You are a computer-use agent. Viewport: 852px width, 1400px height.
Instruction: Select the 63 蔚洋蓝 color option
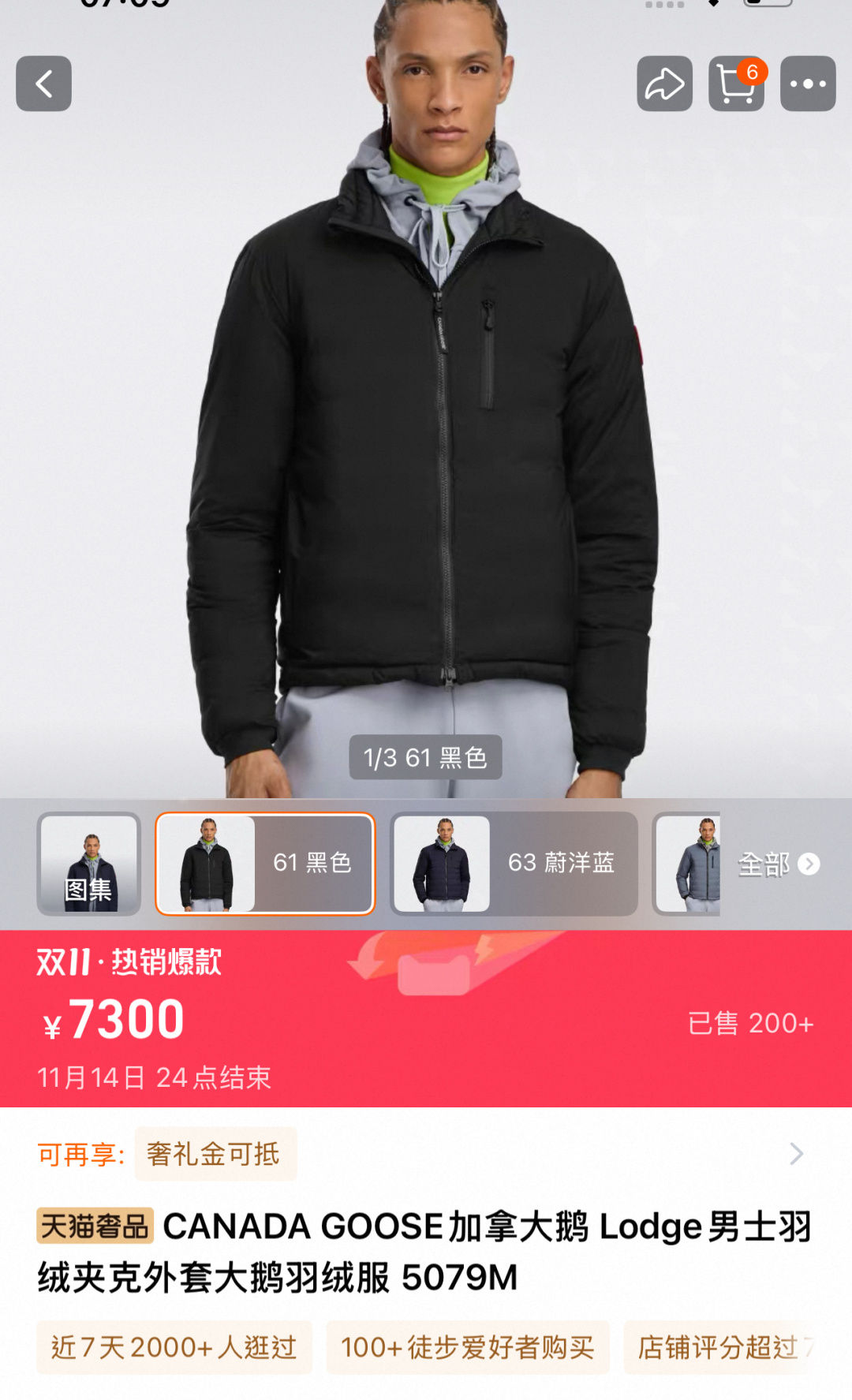[x=514, y=864]
